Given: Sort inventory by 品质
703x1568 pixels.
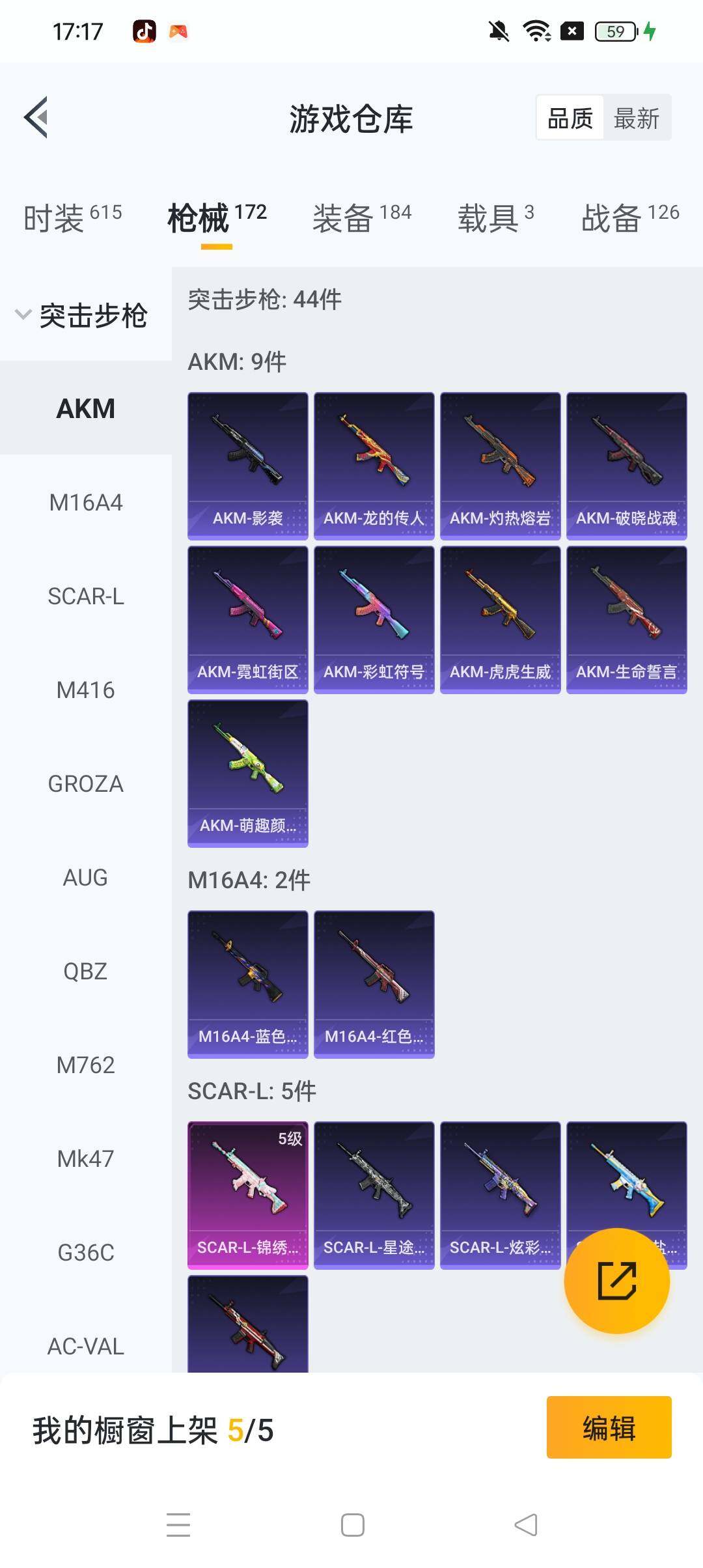Looking at the screenshot, I should point(570,119).
